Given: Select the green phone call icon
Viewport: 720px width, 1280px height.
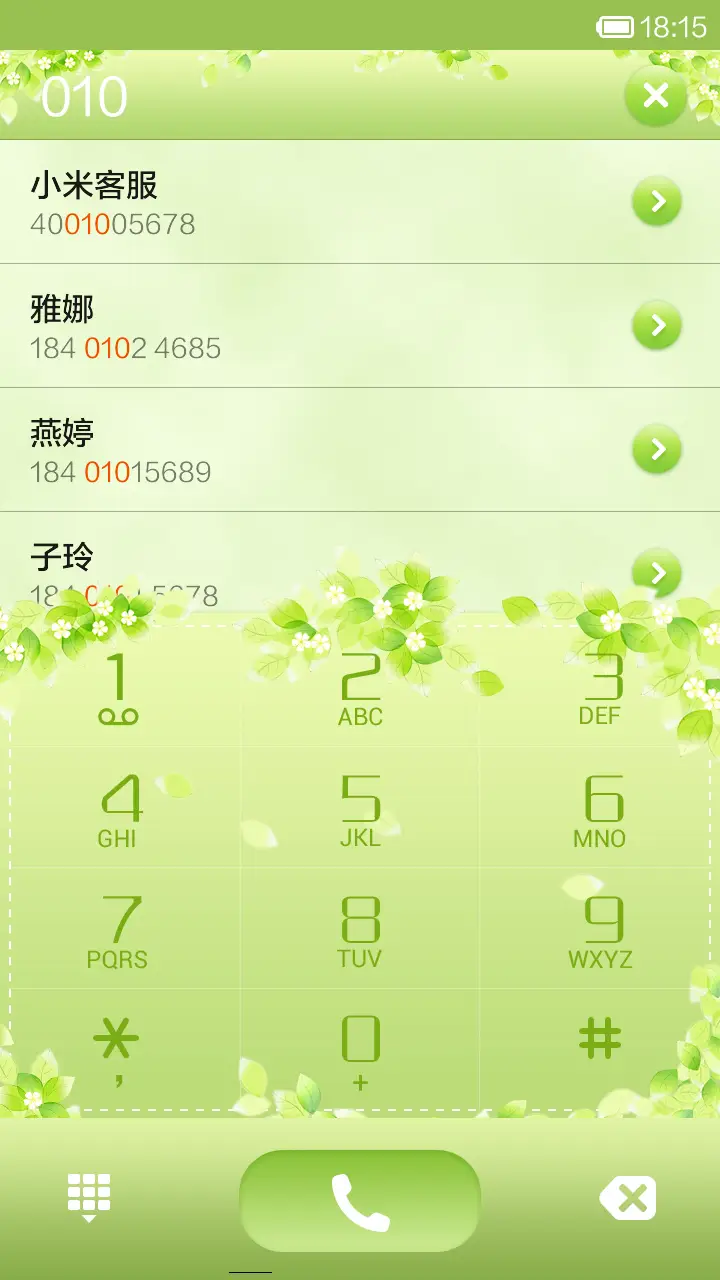Looking at the screenshot, I should [x=360, y=1200].
